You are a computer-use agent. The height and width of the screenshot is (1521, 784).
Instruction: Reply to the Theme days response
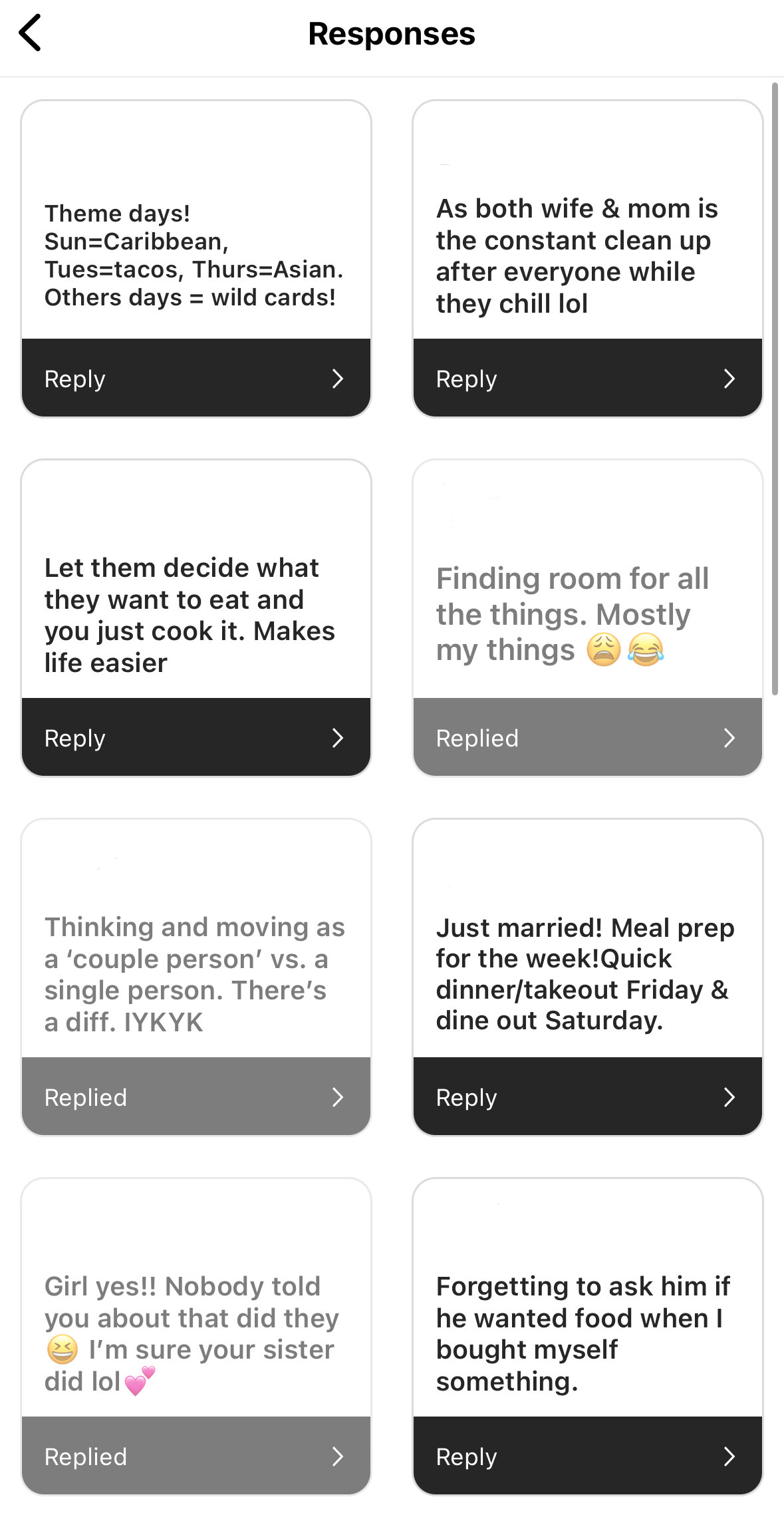(x=196, y=378)
